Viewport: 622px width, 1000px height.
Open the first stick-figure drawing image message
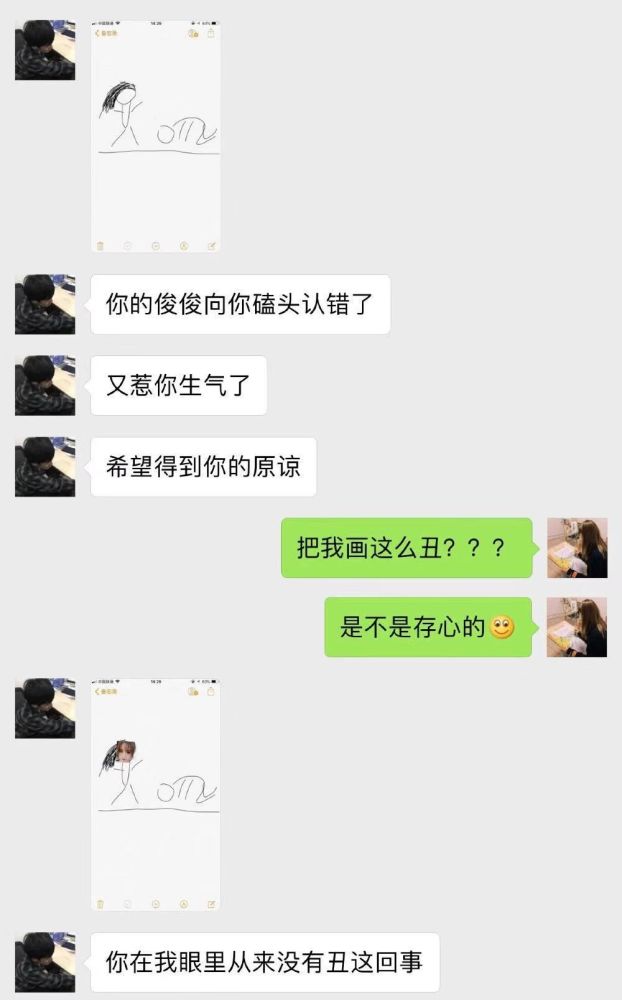coord(156,135)
